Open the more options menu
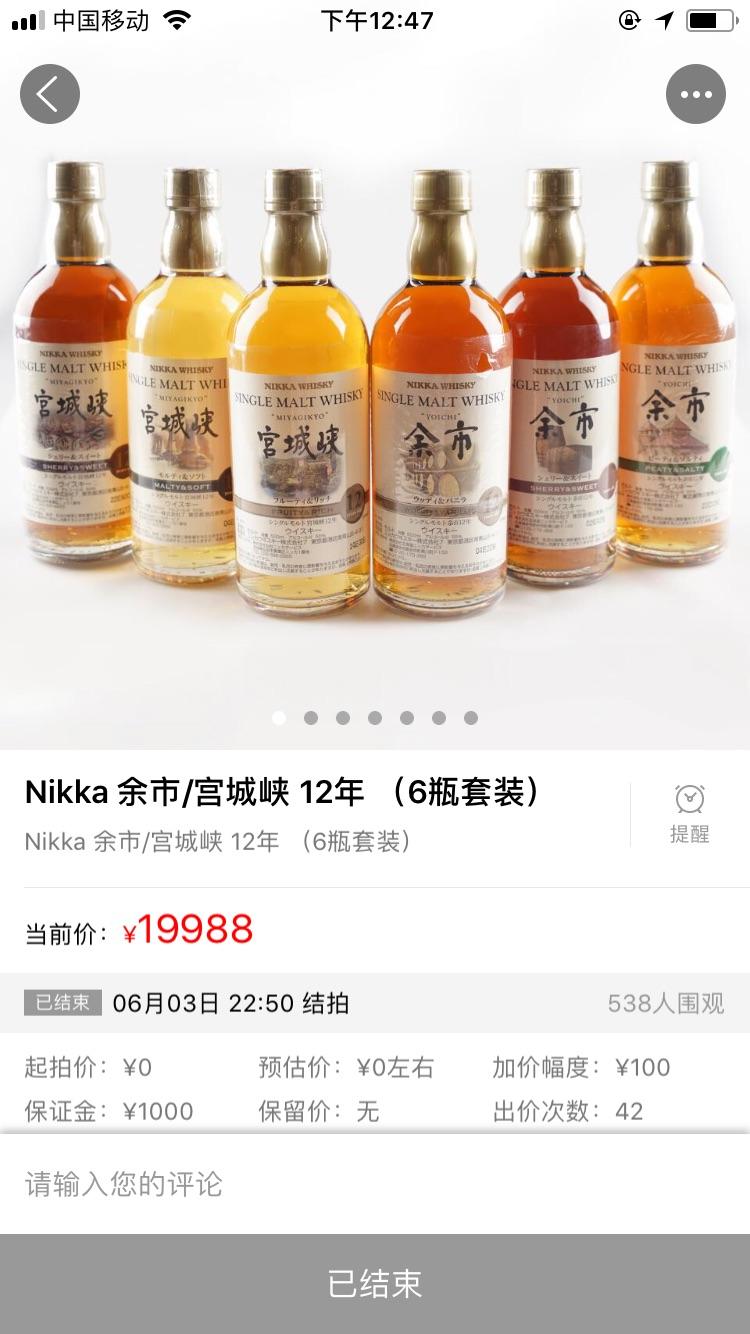 (695, 93)
